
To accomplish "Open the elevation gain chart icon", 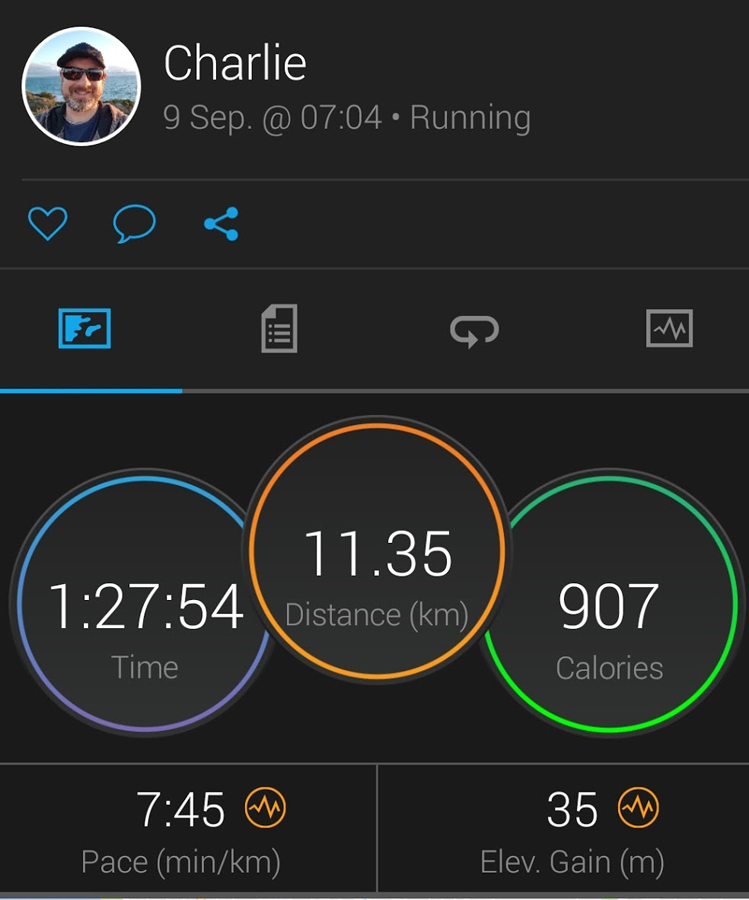I will click(x=638, y=808).
